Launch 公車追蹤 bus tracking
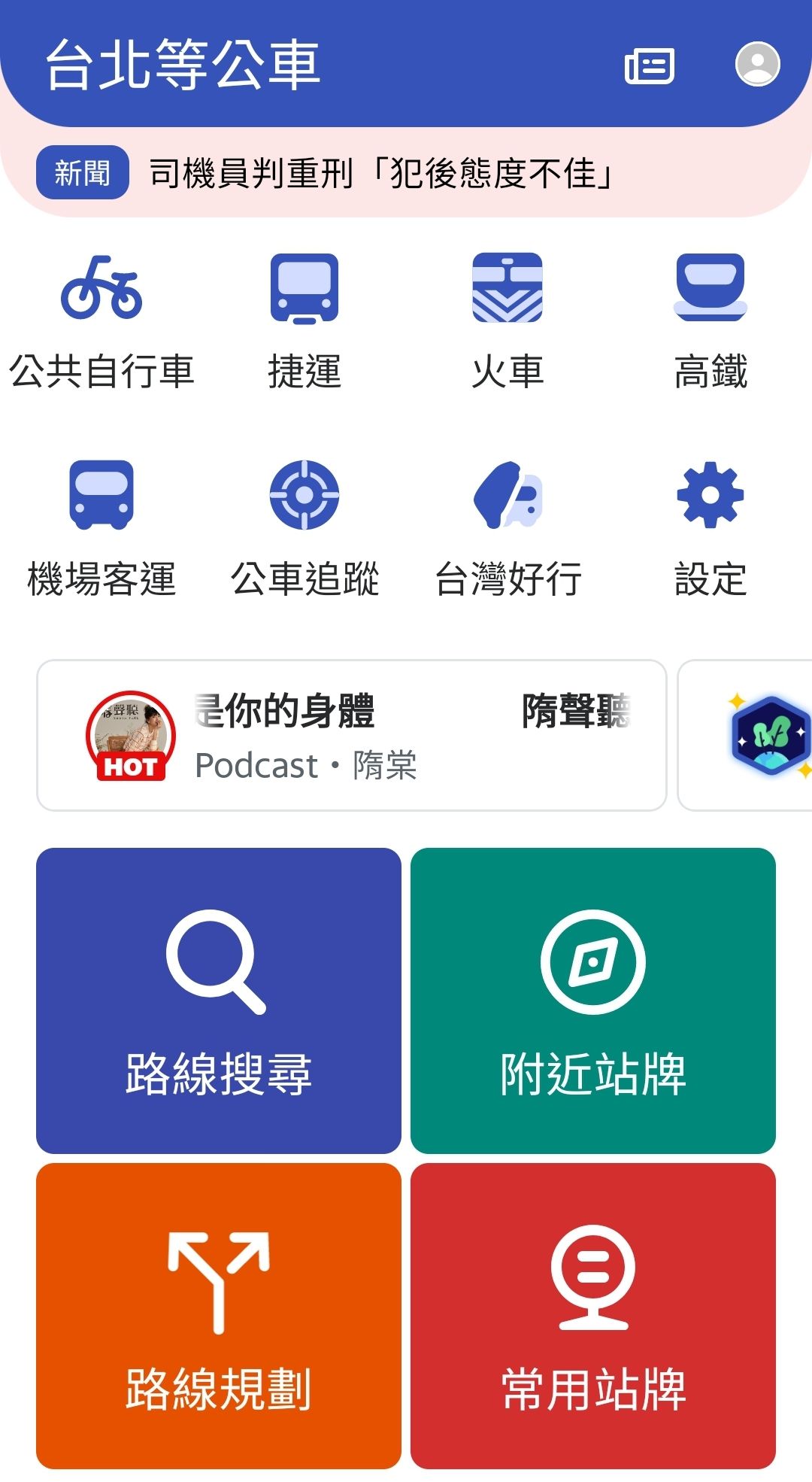Screen dimensions: 812x1482 (304, 528)
